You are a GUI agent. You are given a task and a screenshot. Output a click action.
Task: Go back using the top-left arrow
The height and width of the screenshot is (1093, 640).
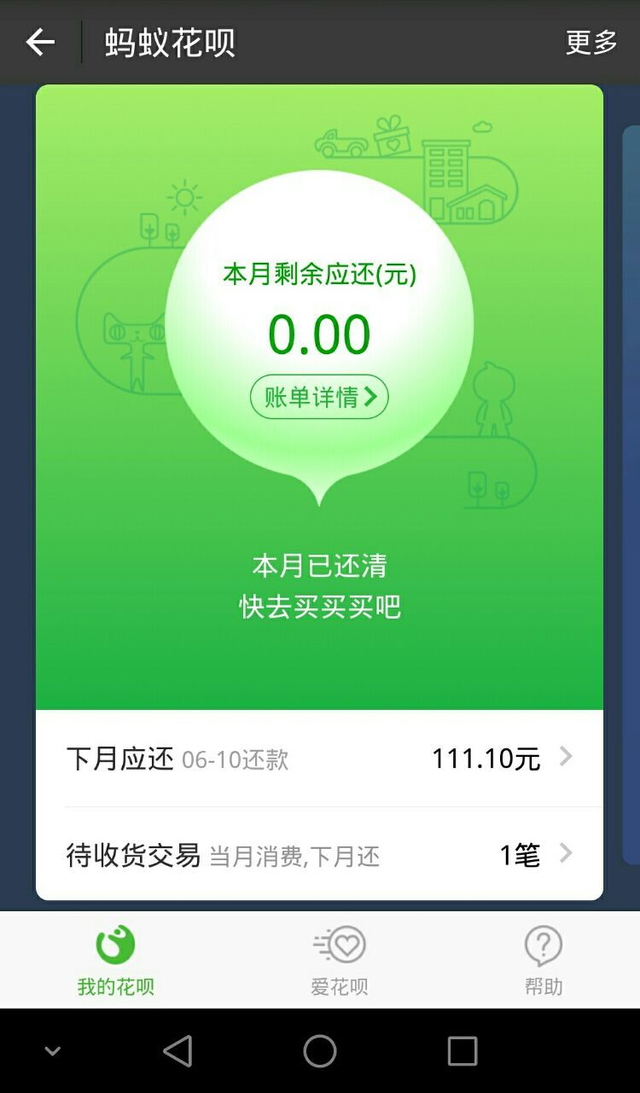40,42
